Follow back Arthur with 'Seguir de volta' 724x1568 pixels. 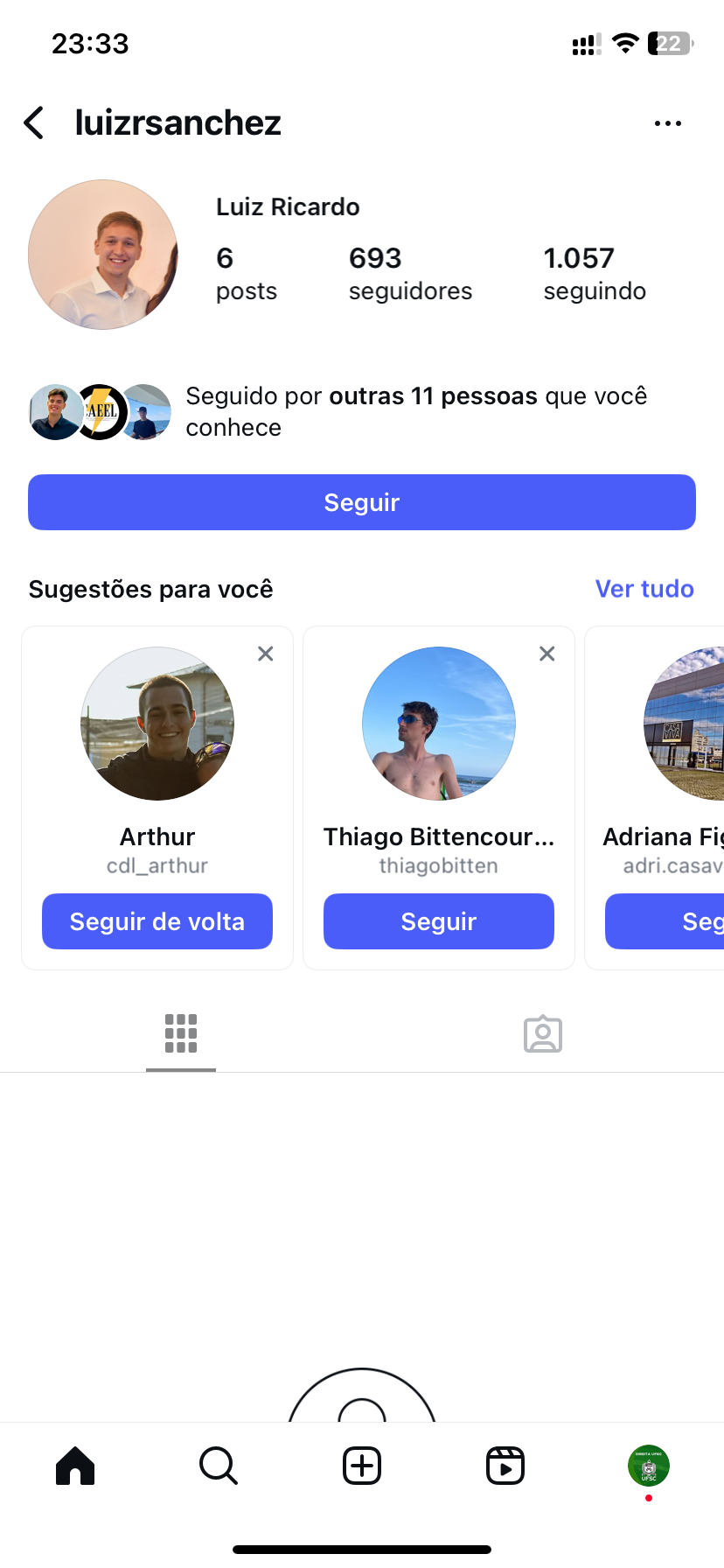pyautogui.click(x=157, y=921)
